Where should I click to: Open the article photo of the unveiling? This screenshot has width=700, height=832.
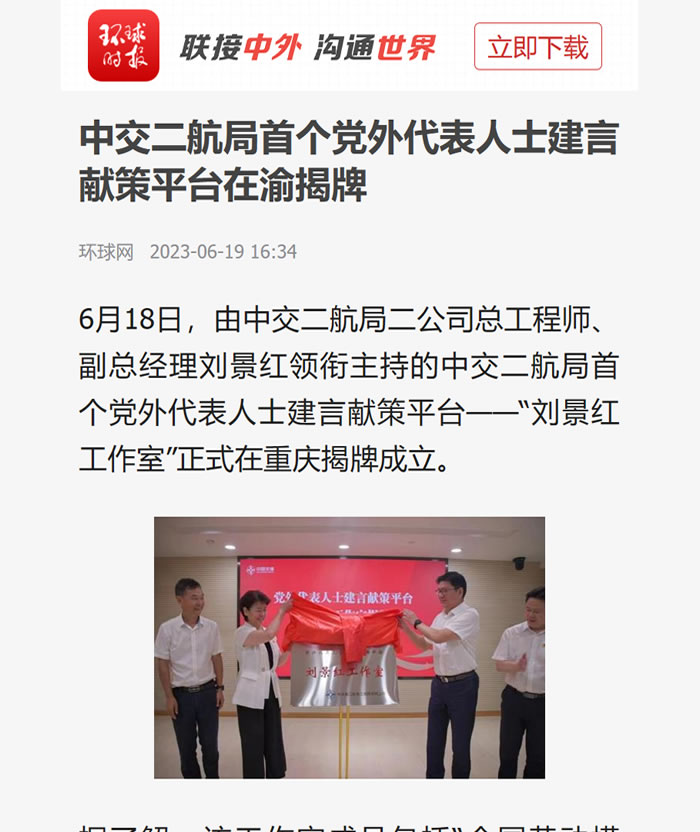pos(349,647)
